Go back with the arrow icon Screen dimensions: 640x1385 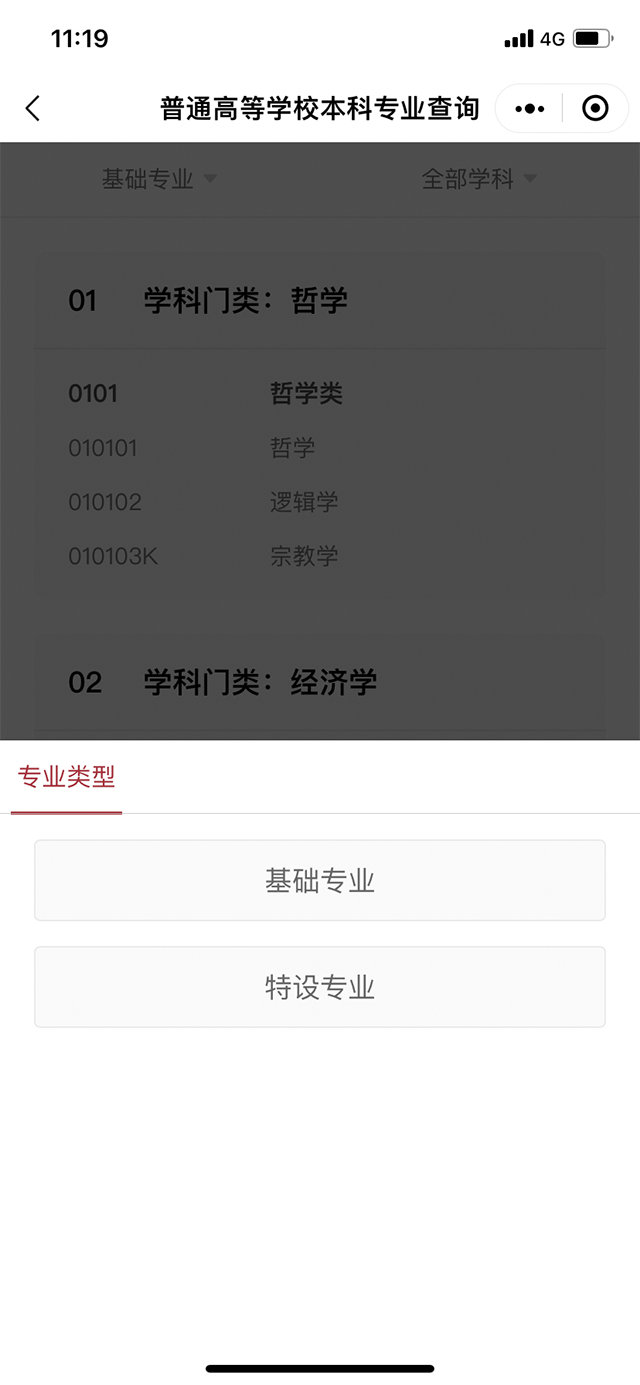(33, 108)
